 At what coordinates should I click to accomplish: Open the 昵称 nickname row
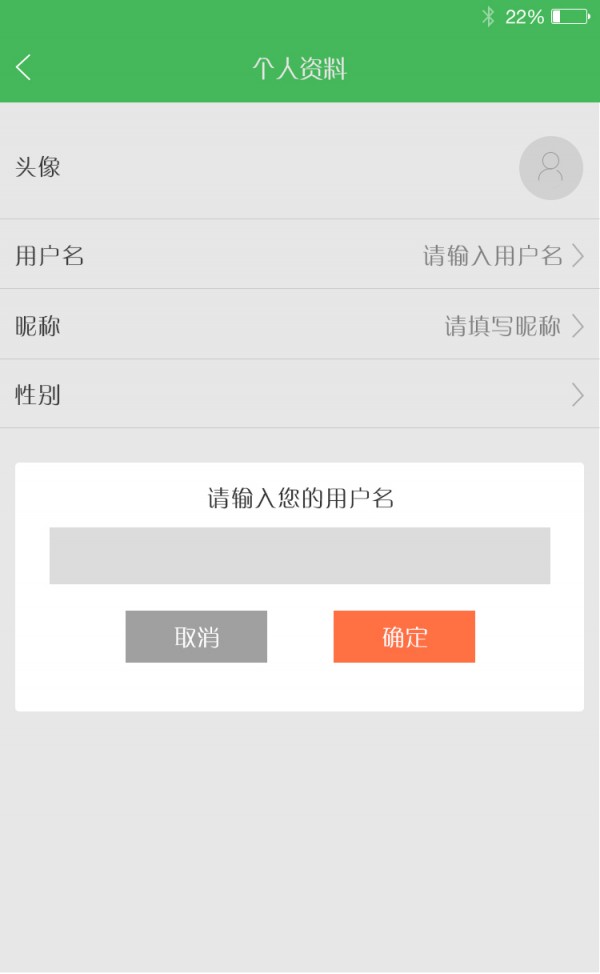[300, 325]
